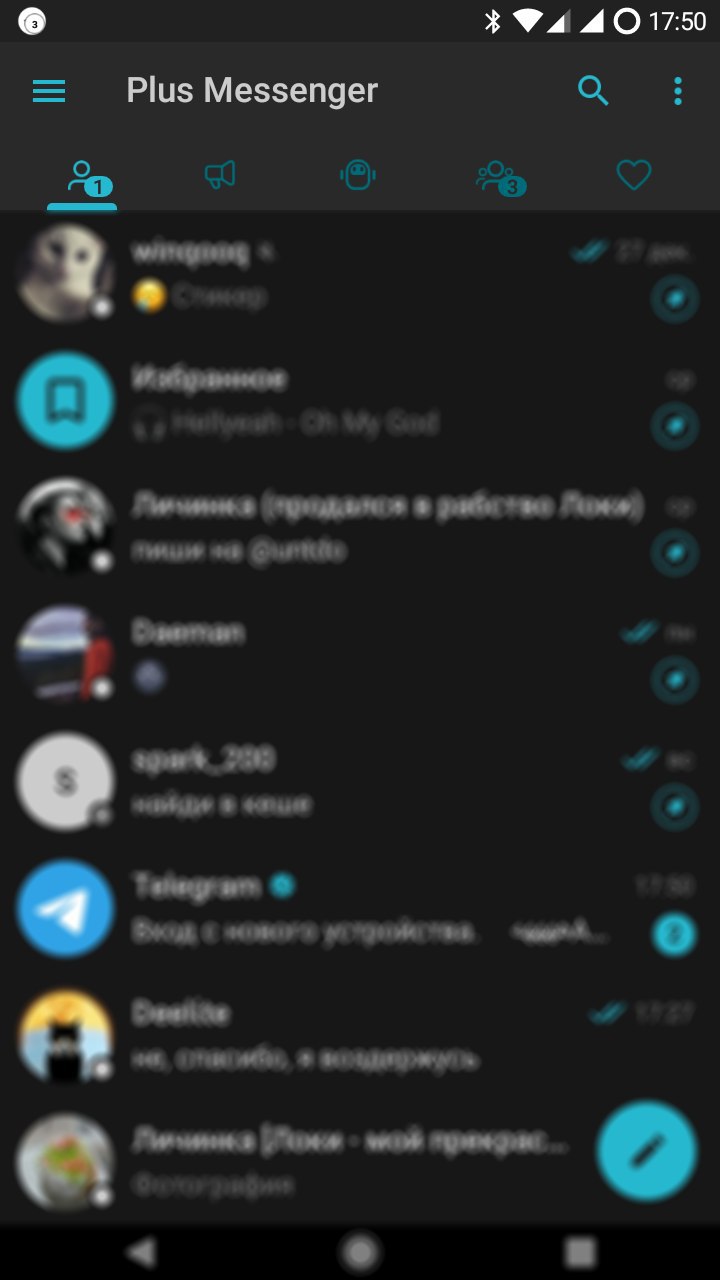Open the overflow options menu
Screen dimensions: 720x1280
pyautogui.click(x=678, y=91)
